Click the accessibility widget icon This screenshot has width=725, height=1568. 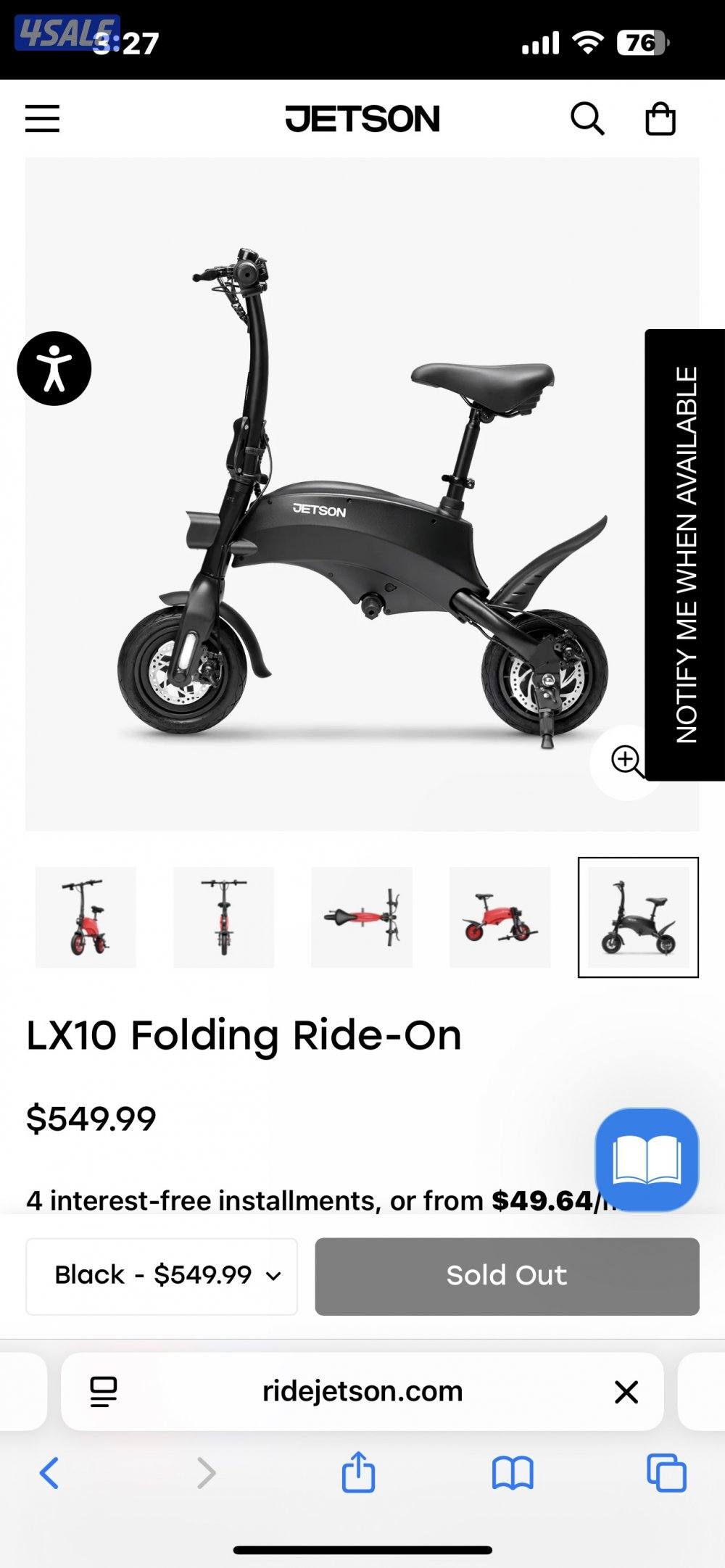(x=54, y=368)
